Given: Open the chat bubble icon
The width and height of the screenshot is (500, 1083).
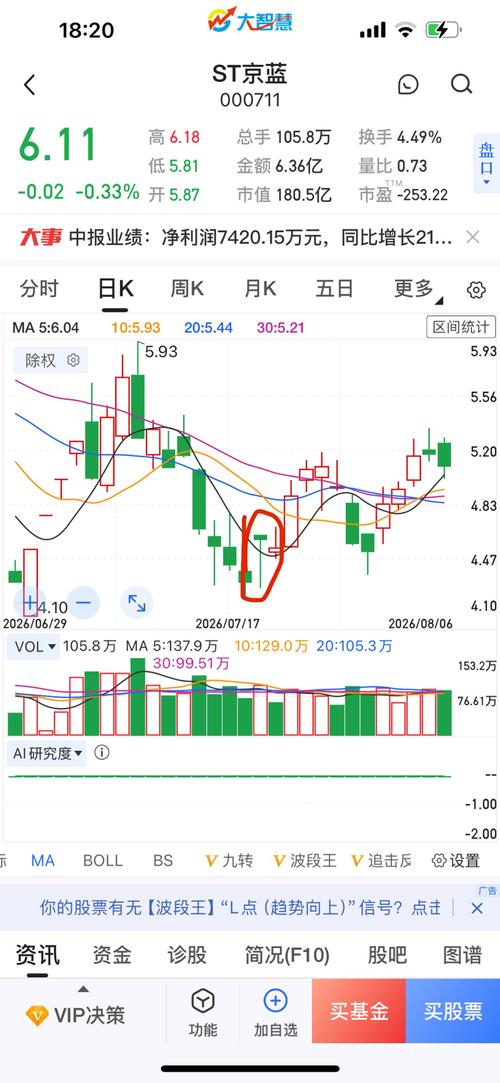Looking at the screenshot, I should pyautogui.click(x=408, y=84).
